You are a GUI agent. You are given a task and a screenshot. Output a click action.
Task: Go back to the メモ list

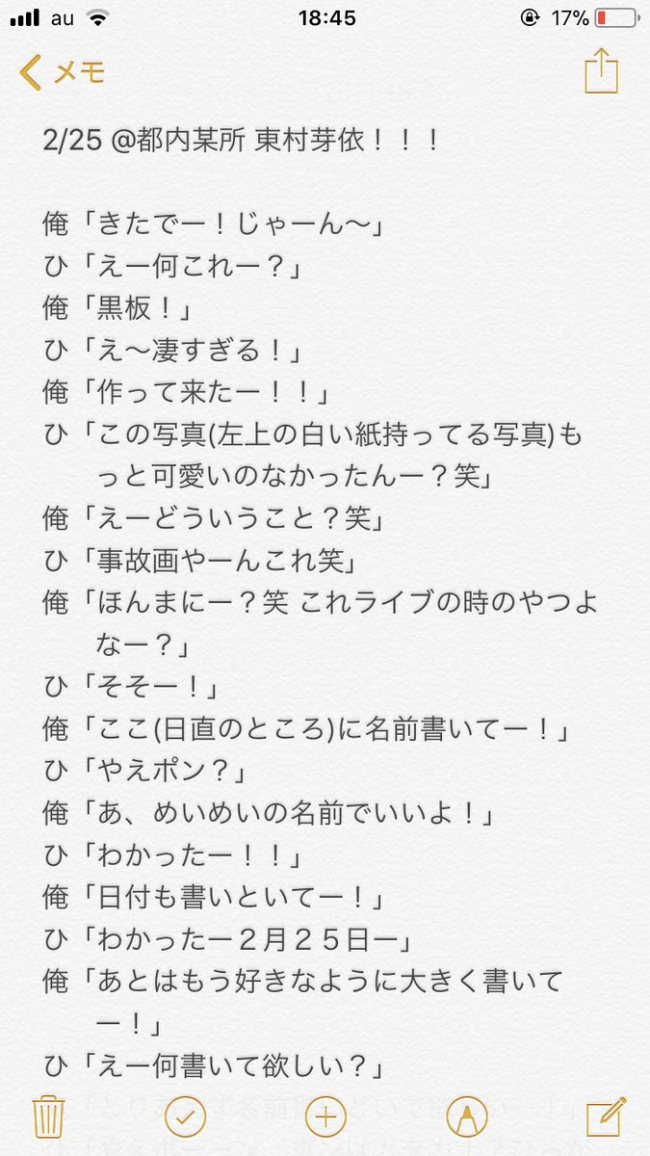coord(63,72)
